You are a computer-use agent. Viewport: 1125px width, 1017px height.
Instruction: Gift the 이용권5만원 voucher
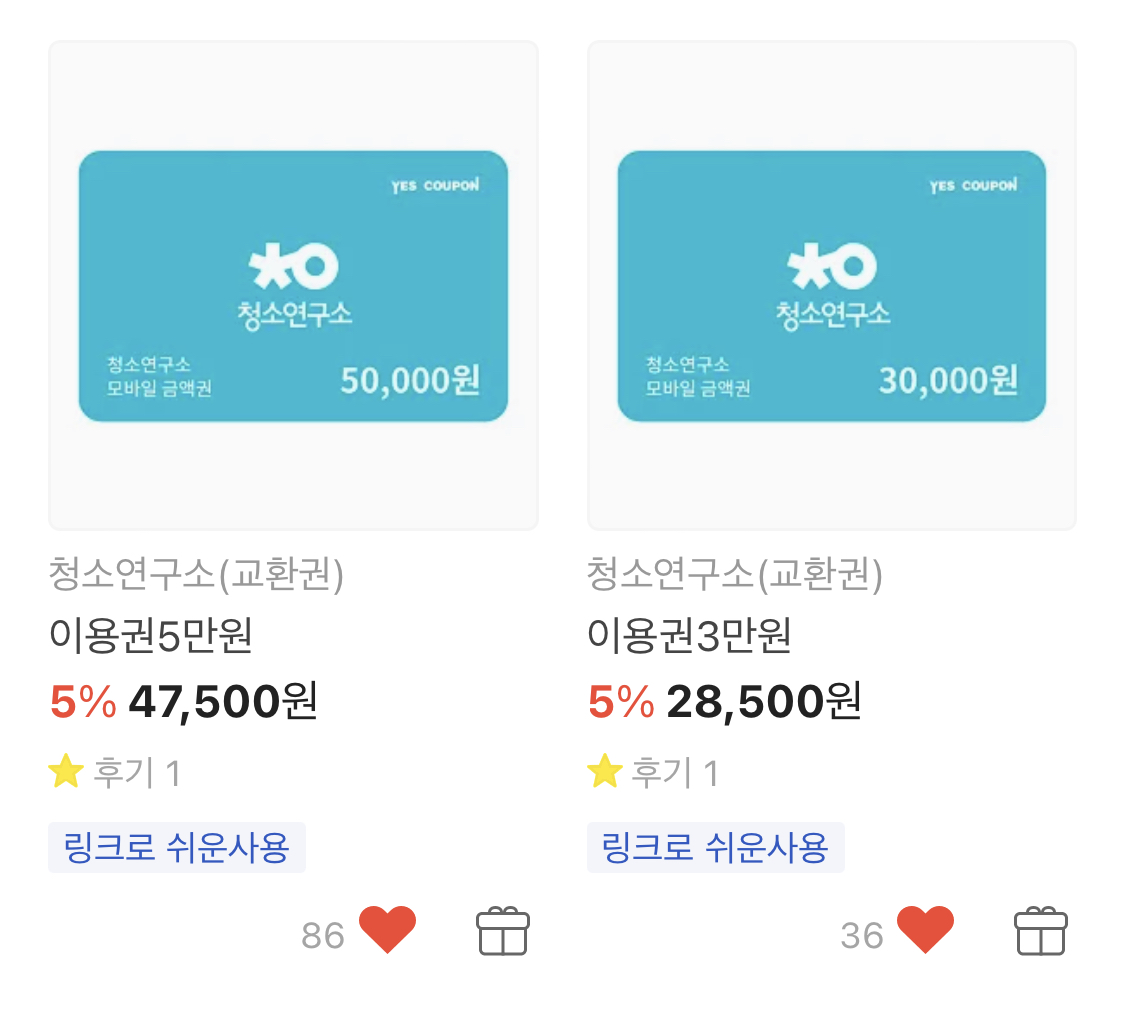click(503, 931)
